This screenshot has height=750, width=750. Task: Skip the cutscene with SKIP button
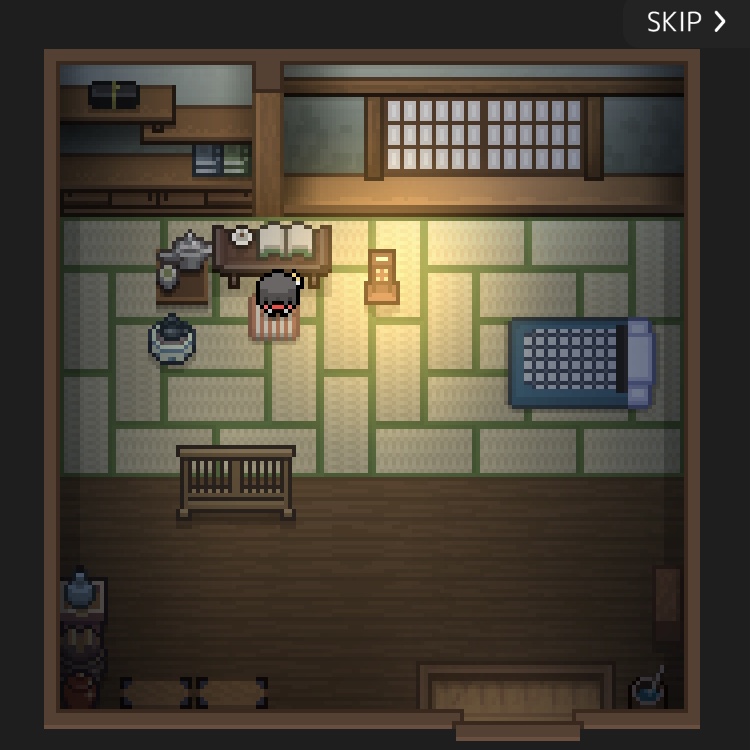(x=686, y=22)
